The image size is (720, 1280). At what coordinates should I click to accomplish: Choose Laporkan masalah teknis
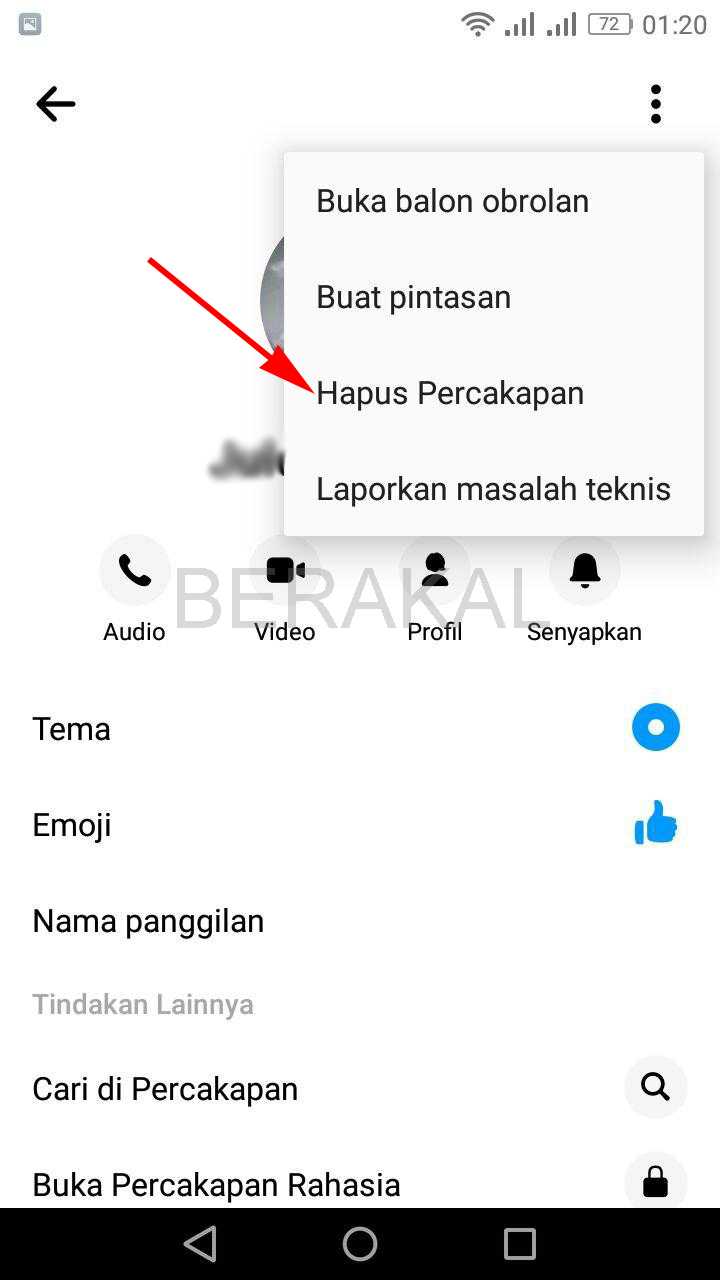[x=493, y=489]
